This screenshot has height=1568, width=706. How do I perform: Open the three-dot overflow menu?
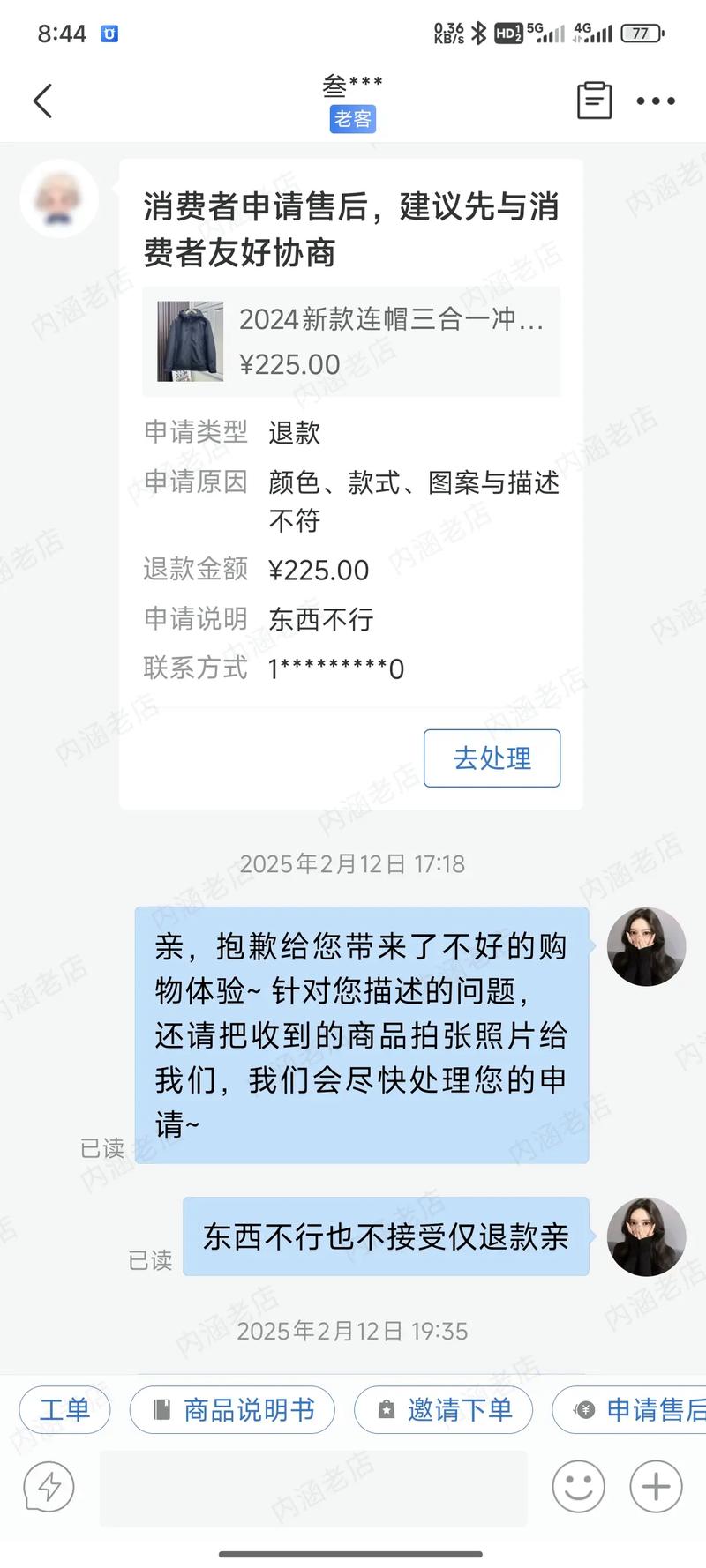tap(656, 101)
